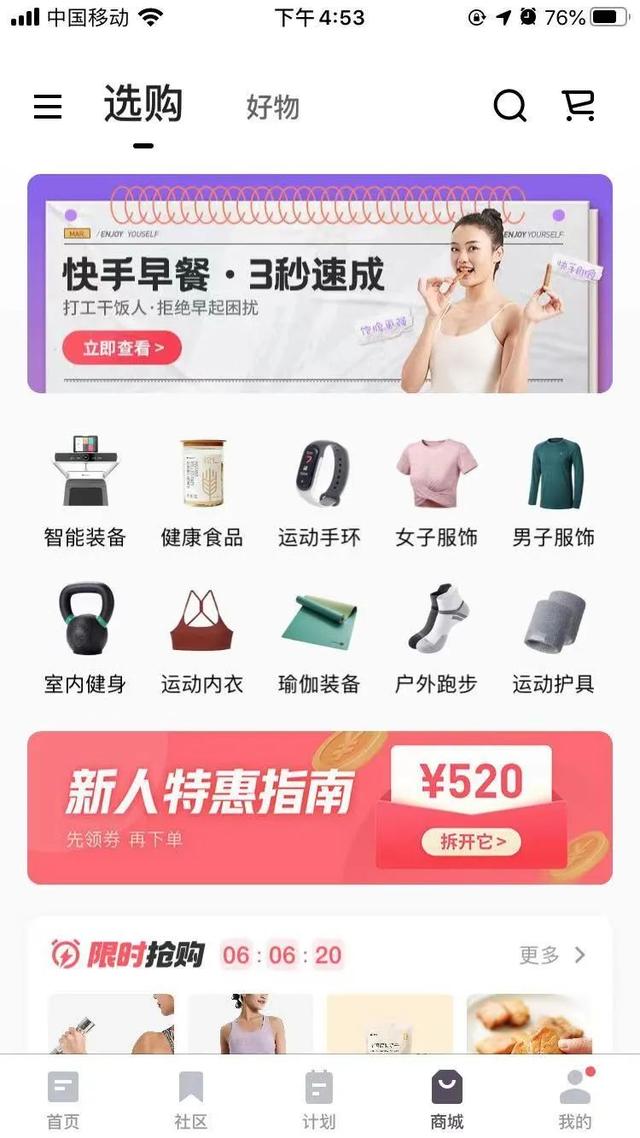The width and height of the screenshot is (640, 1138).
Task: Select the 运动手环 category
Action: [319, 491]
